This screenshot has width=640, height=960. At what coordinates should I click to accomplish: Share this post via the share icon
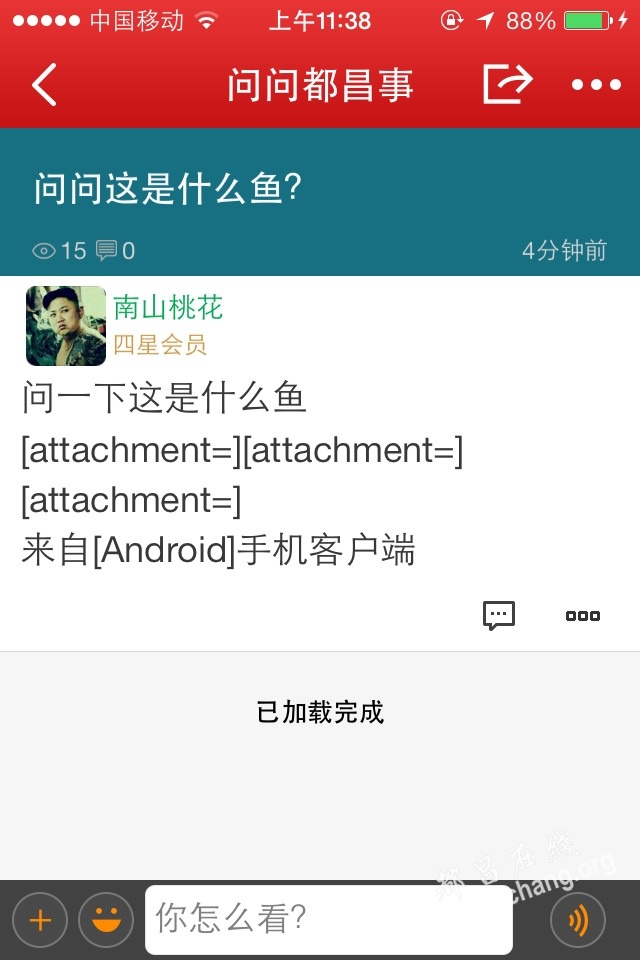click(x=507, y=84)
